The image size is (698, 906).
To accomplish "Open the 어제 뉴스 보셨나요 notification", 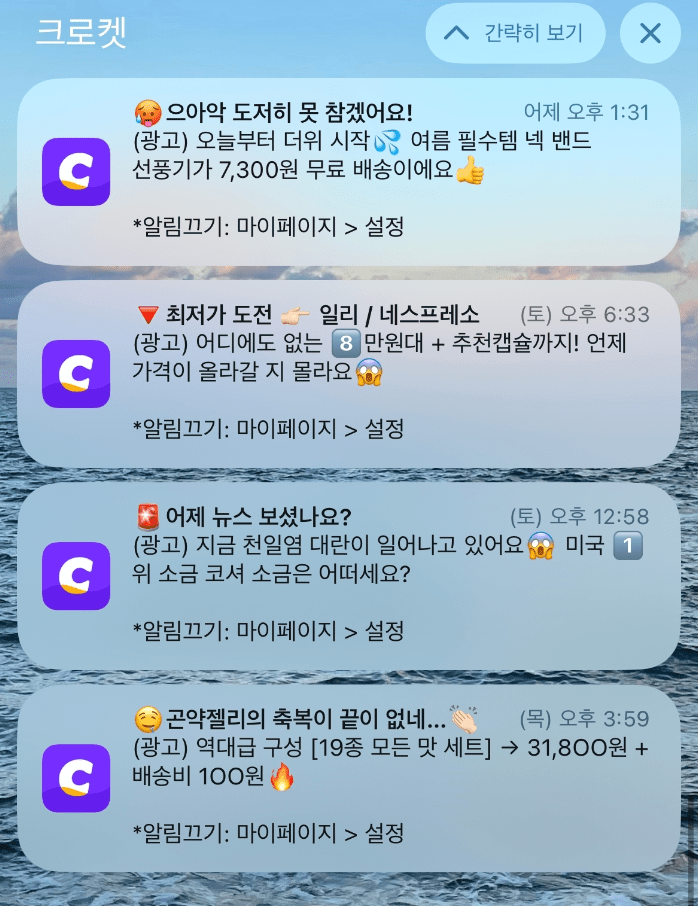I will pyautogui.click(x=349, y=576).
